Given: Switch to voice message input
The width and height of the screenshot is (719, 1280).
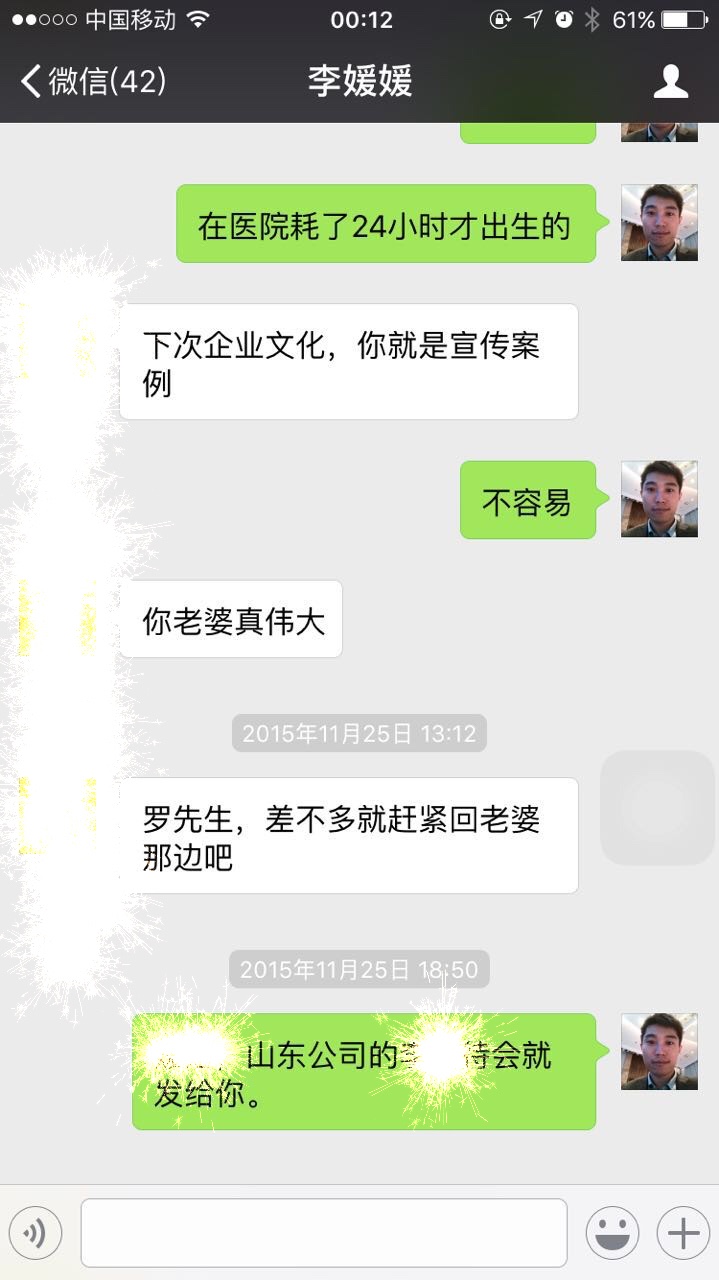Looking at the screenshot, I should click(x=36, y=1233).
